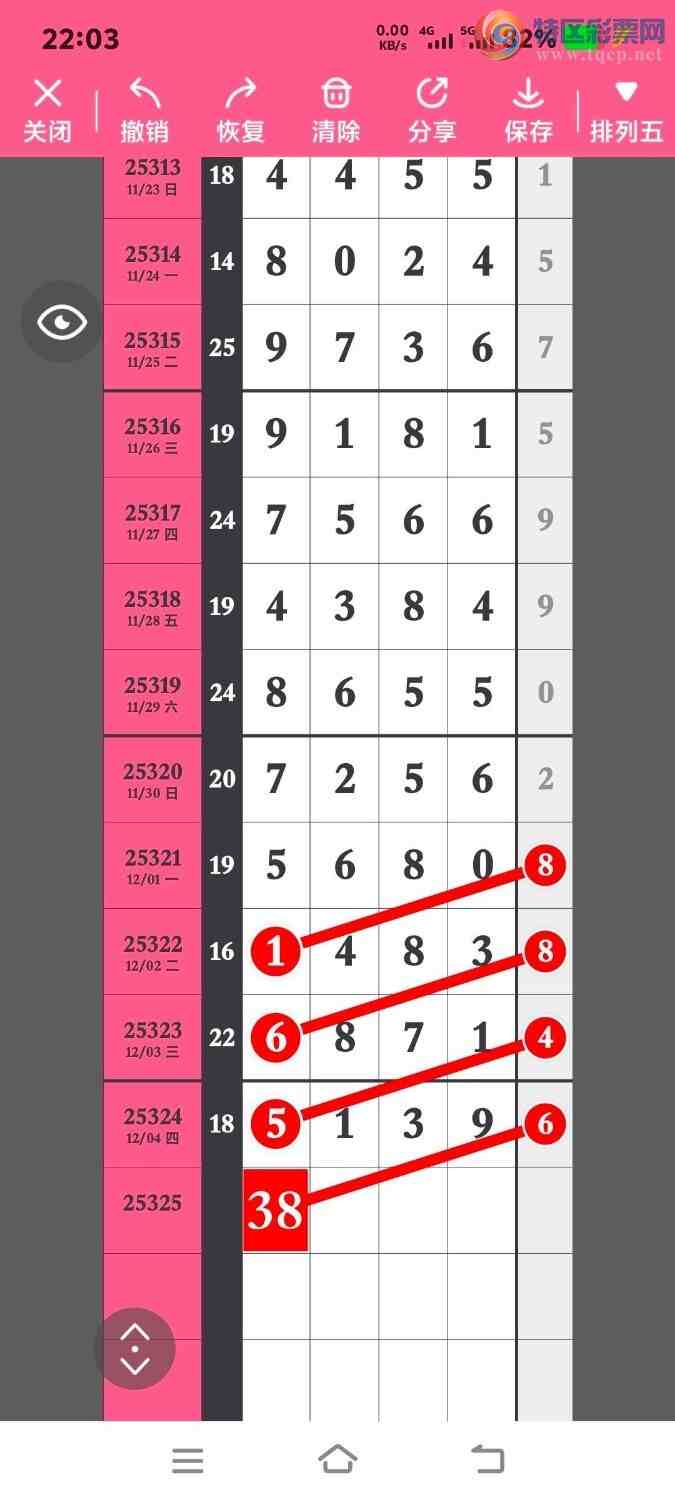Toggle visibility with the eye button
Image resolution: width=675 pixels, height=1500 pixels.
point(62,322)
